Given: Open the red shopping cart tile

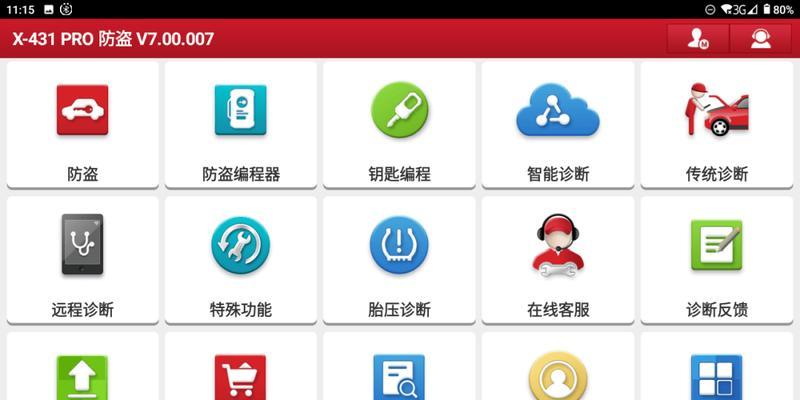Looking at the screenshot, I should [x=241, y=375].
